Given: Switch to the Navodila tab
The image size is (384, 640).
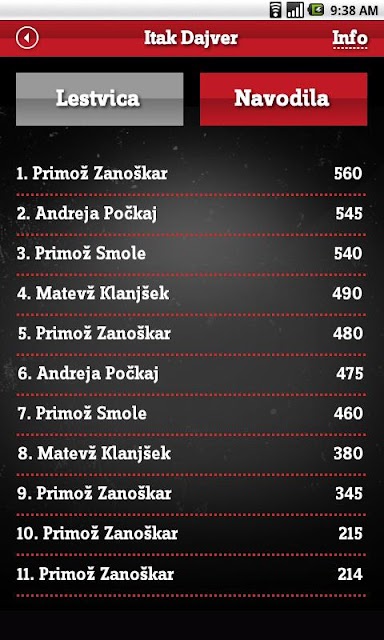Looking at the screenshot, I should (284, 99).
